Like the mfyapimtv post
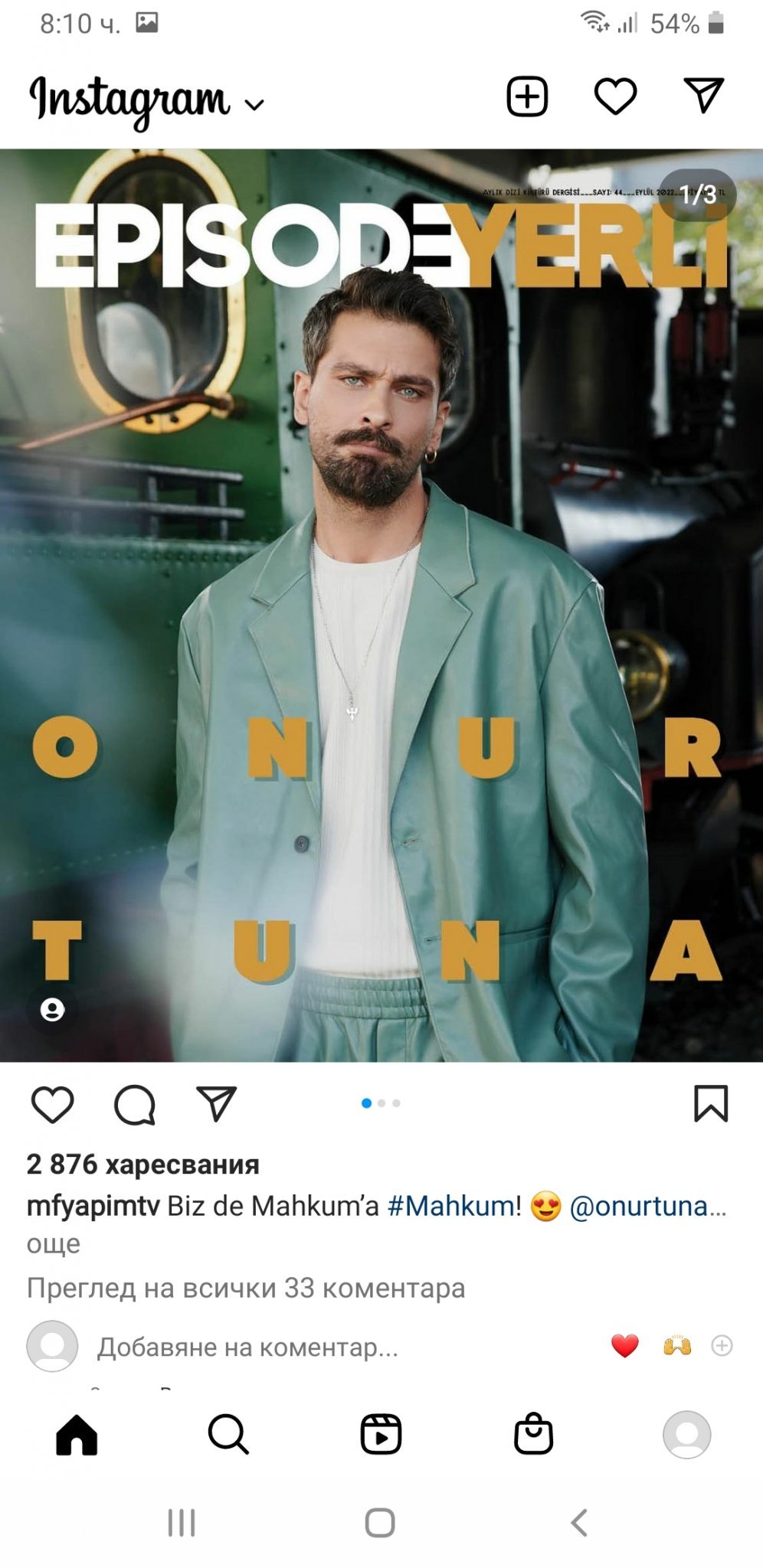The image size is (763, 1568). [x=52, y=1104]
